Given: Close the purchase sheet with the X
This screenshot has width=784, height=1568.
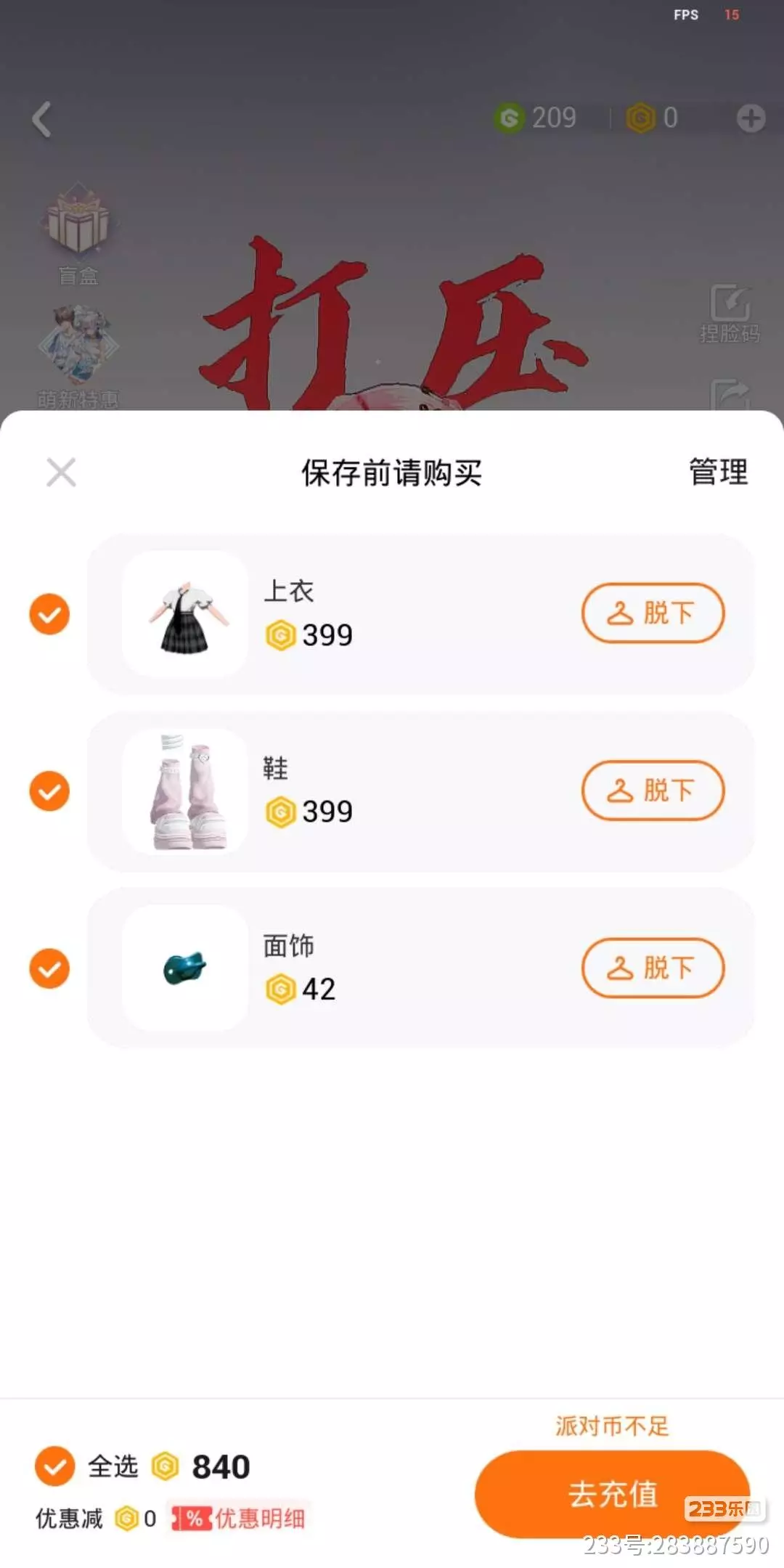Looking at the screenshot, I should [x=61, y=473].
